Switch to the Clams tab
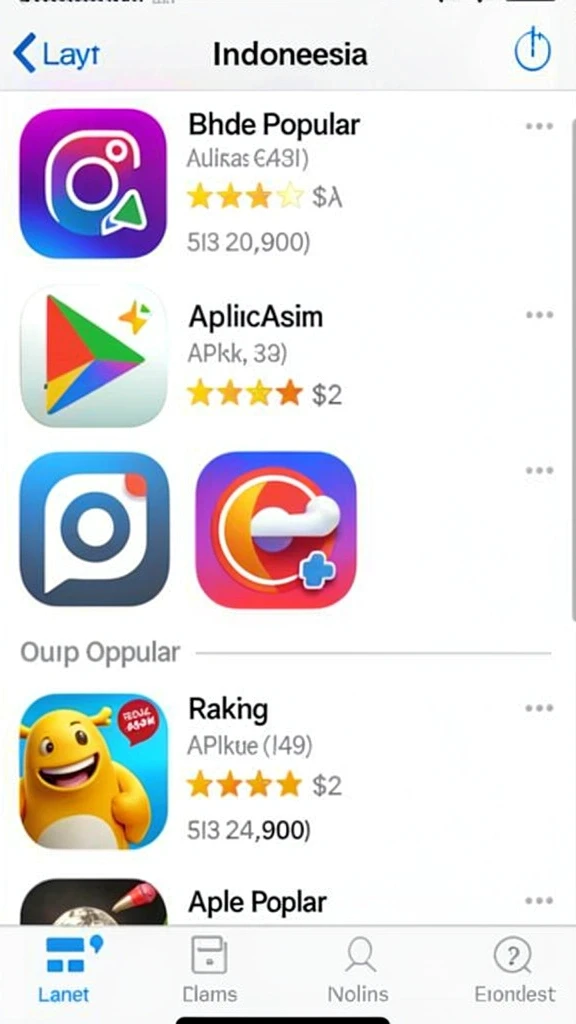Screen dimensions: 576x1024 tap(210, 969)
